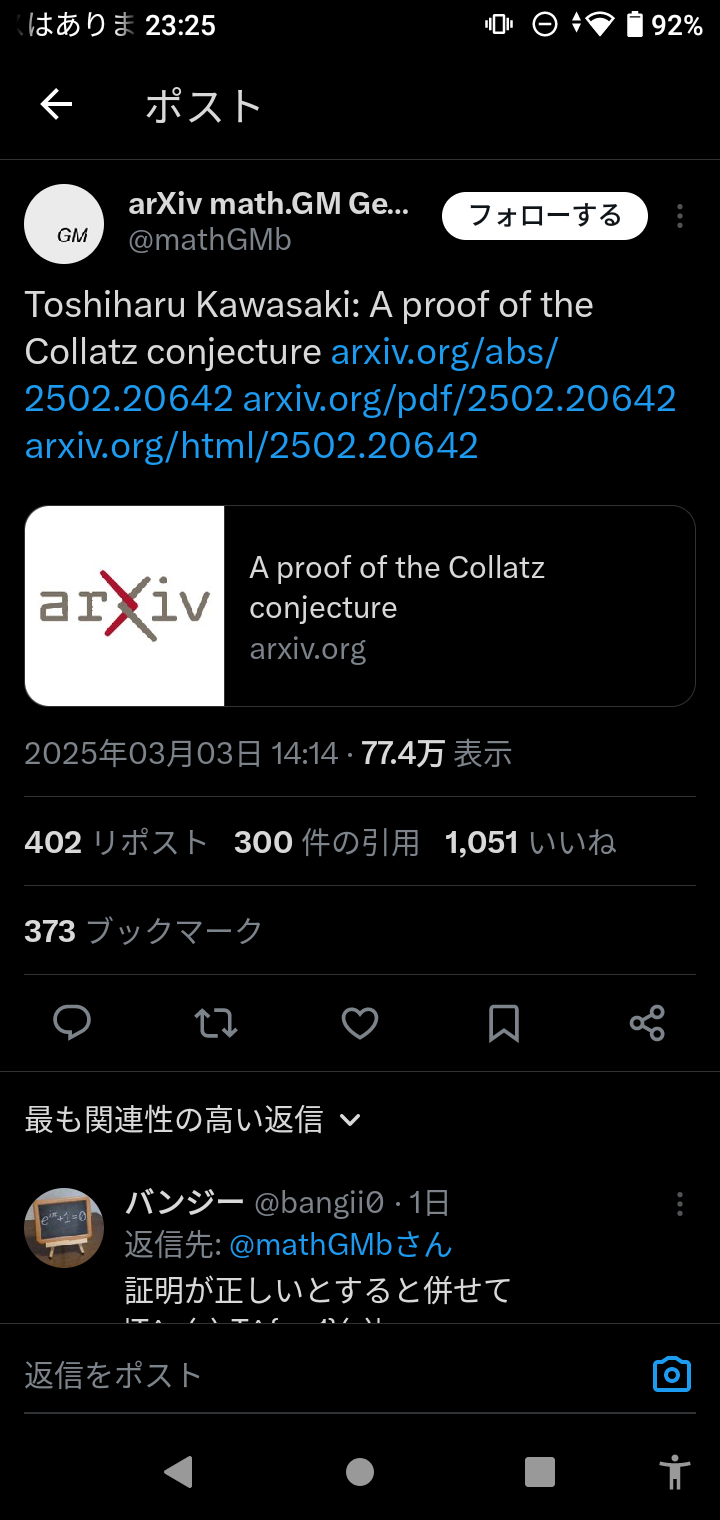The height and width of the screenshot is (1520, 720).
Task: Tap the フォローする button
Action: click(544, 216)
